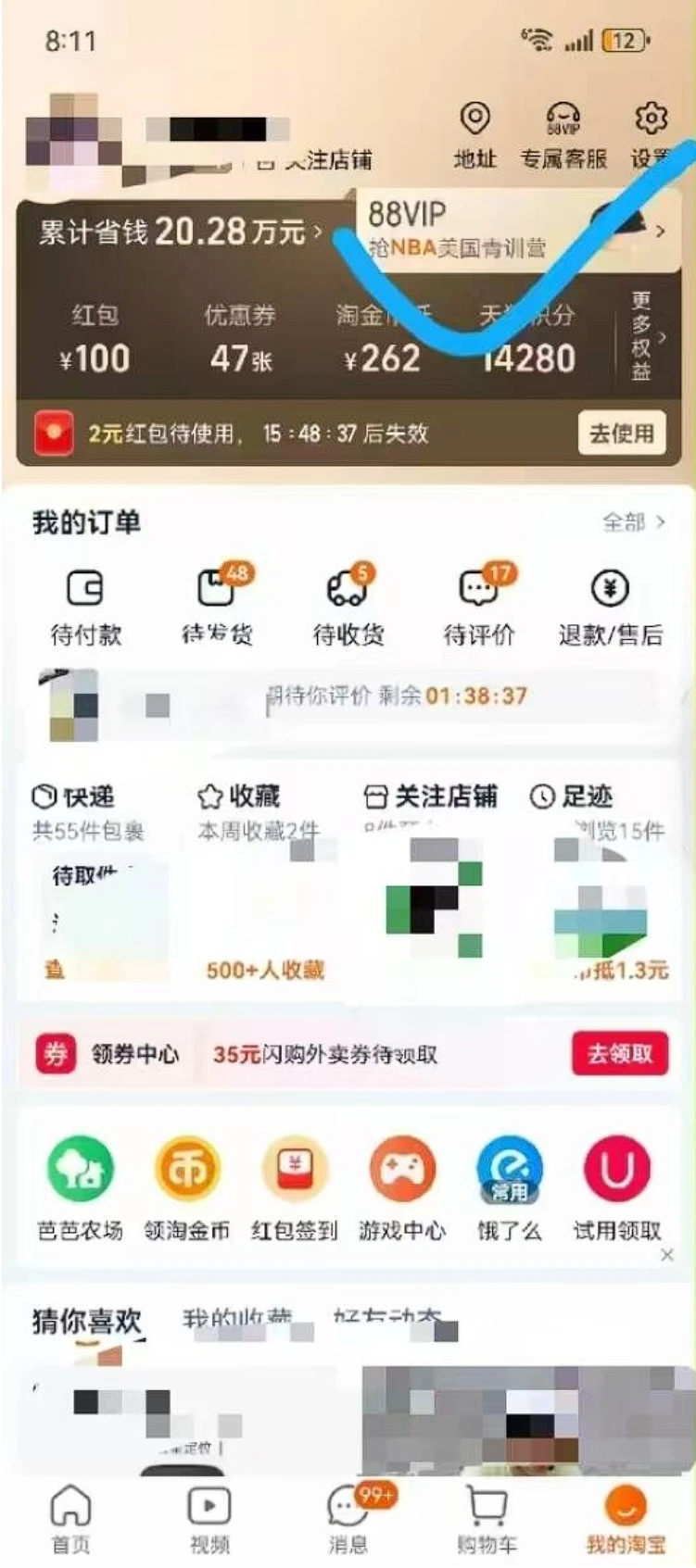Screen dimensions: 696x1568
Task: Tap the 去使用 red packet button
Action: point(622,433)
